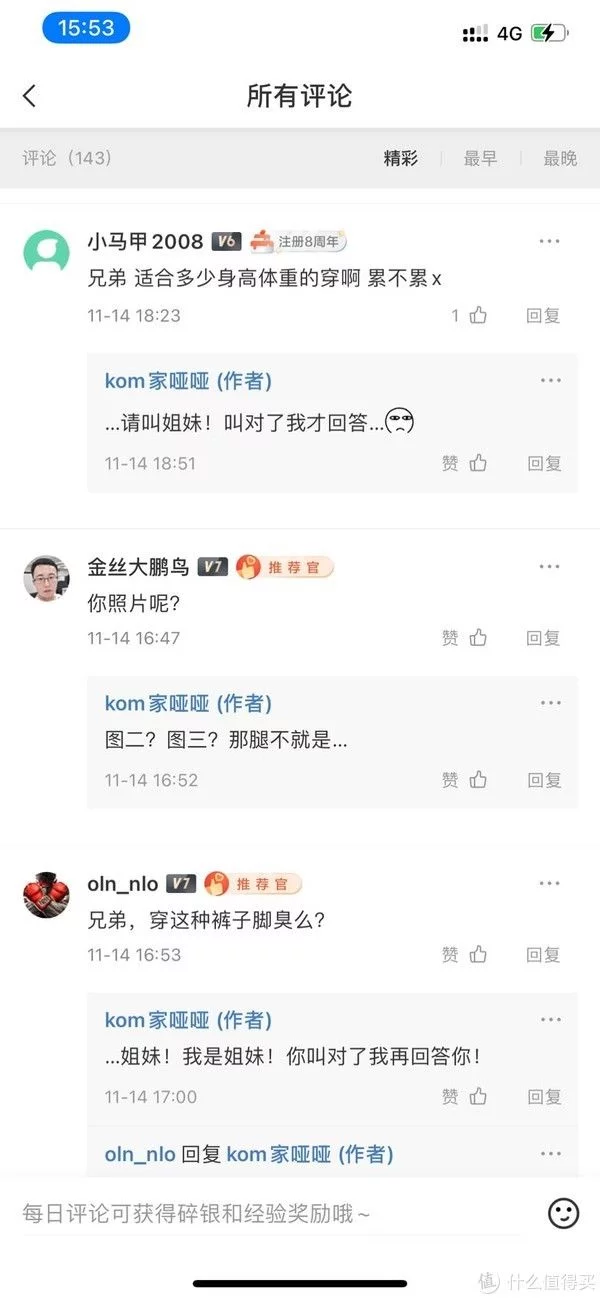
Task: Open 金丝大鹏鸟's profile avatar
Action: point(46,578)
